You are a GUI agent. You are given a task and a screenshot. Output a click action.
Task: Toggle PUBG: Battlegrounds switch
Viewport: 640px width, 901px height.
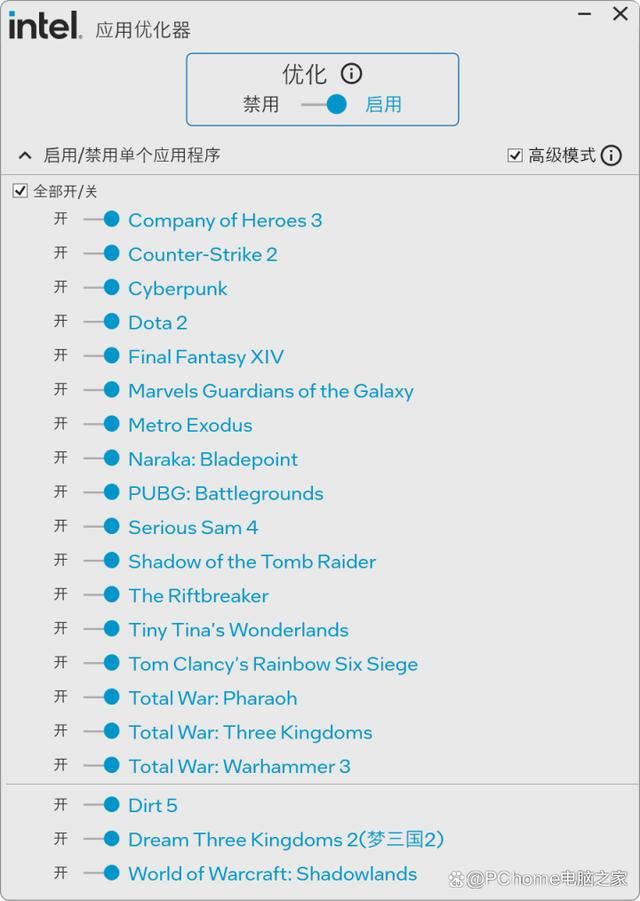tap(102, 492)
